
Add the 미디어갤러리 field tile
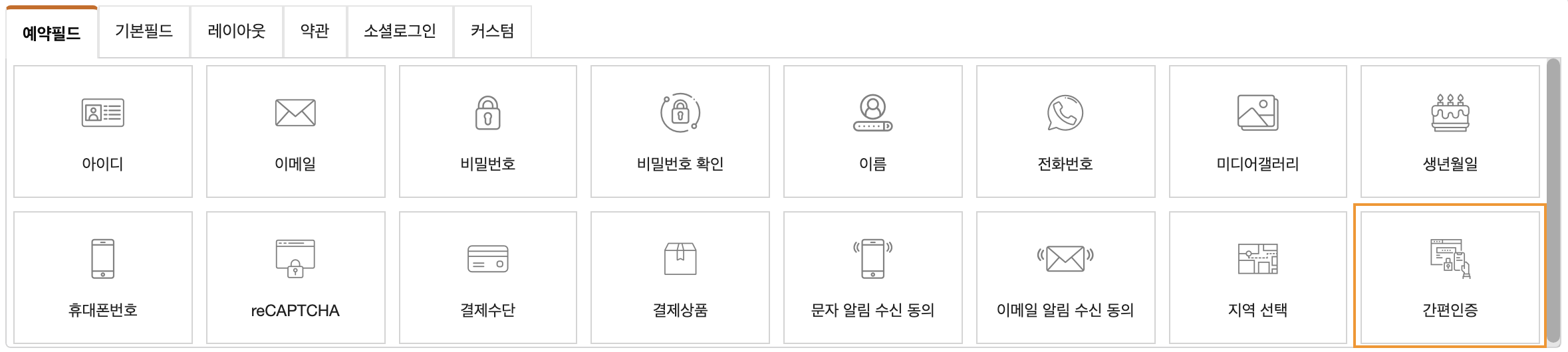click(1257, 132)
